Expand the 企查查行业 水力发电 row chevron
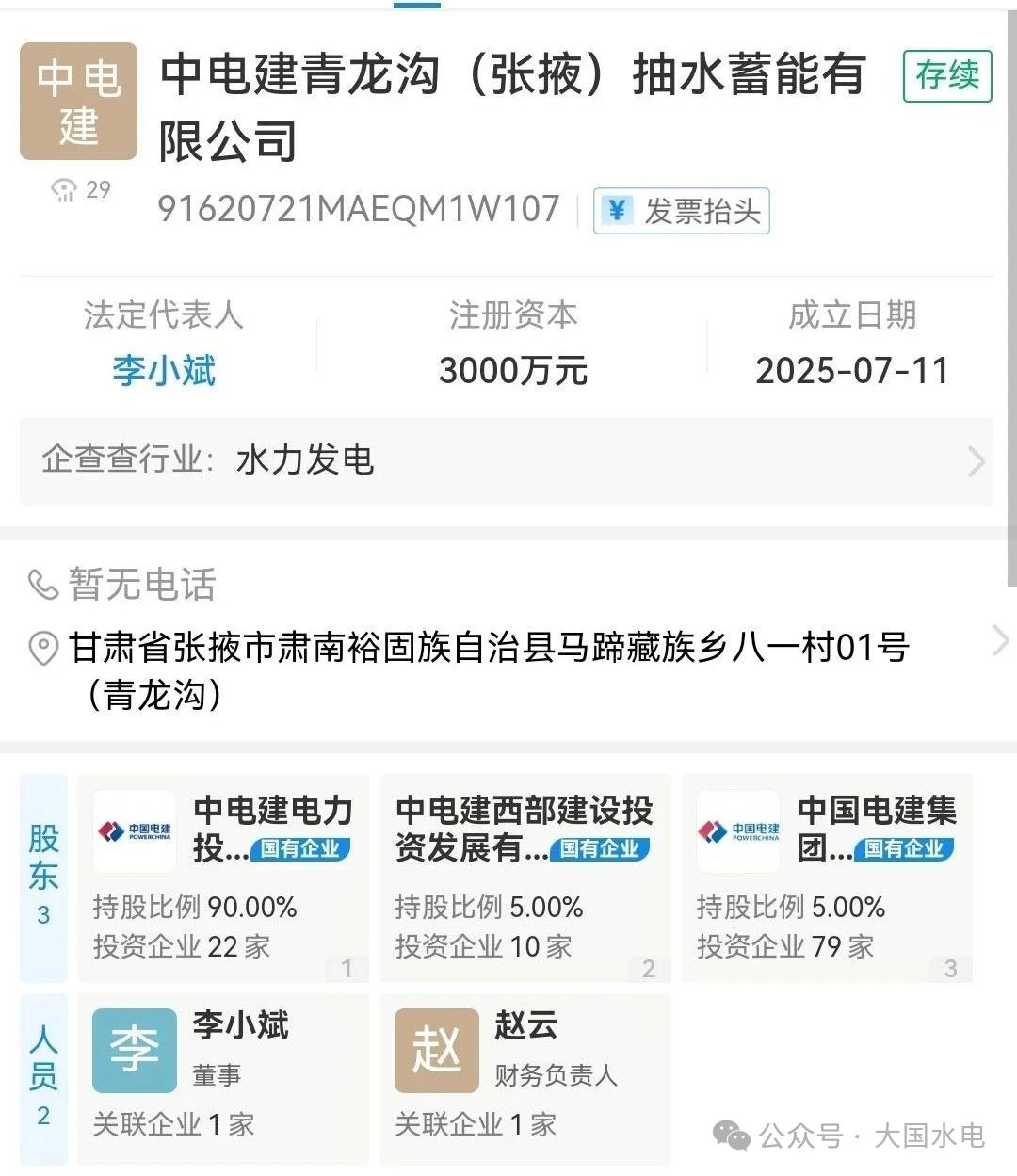 (975, 462)
